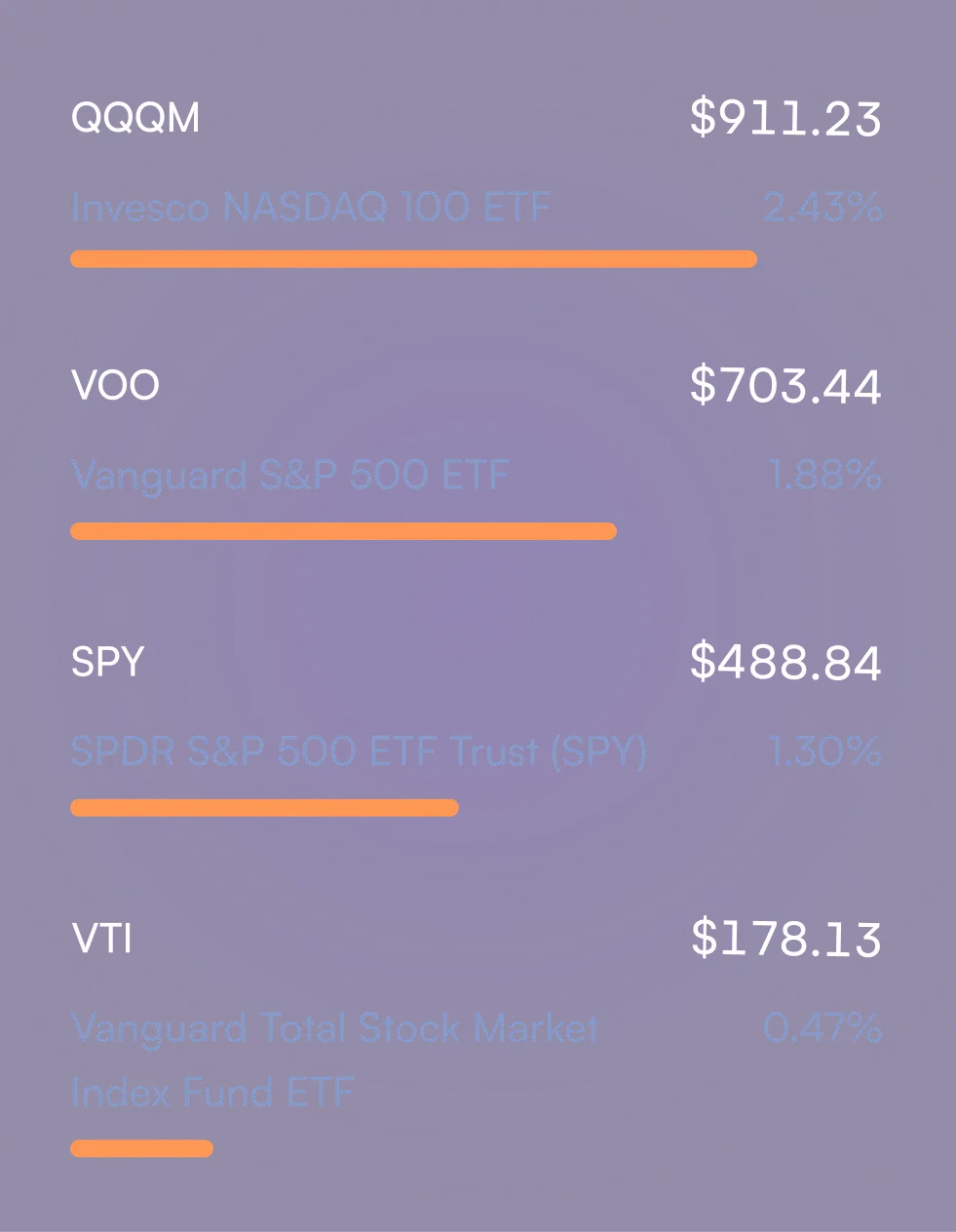Open Vanguard Total Stock Market fund details

(334, 1028)
